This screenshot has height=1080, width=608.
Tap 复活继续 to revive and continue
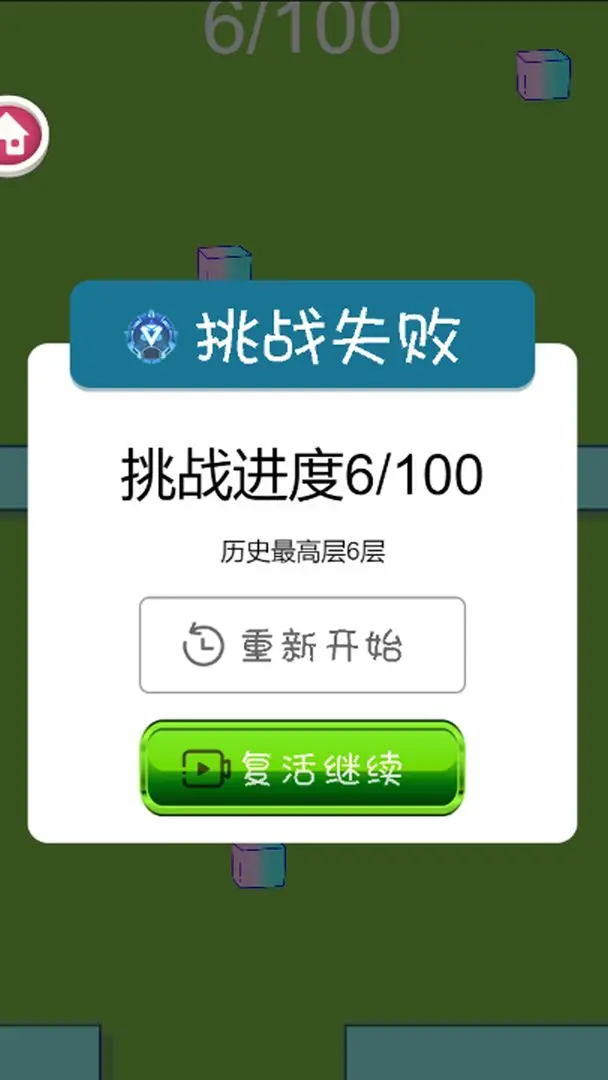(302, 767)
